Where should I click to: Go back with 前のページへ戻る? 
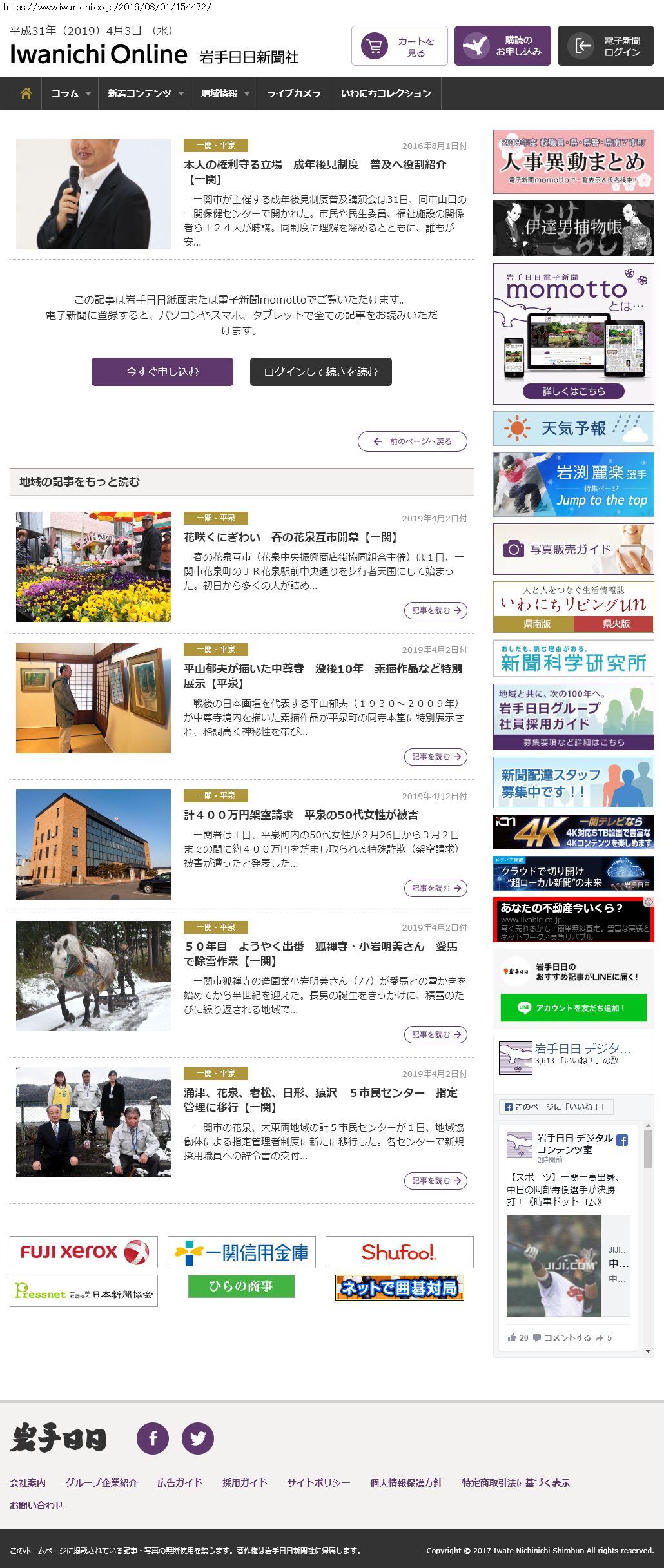click(x=413, y=441)
